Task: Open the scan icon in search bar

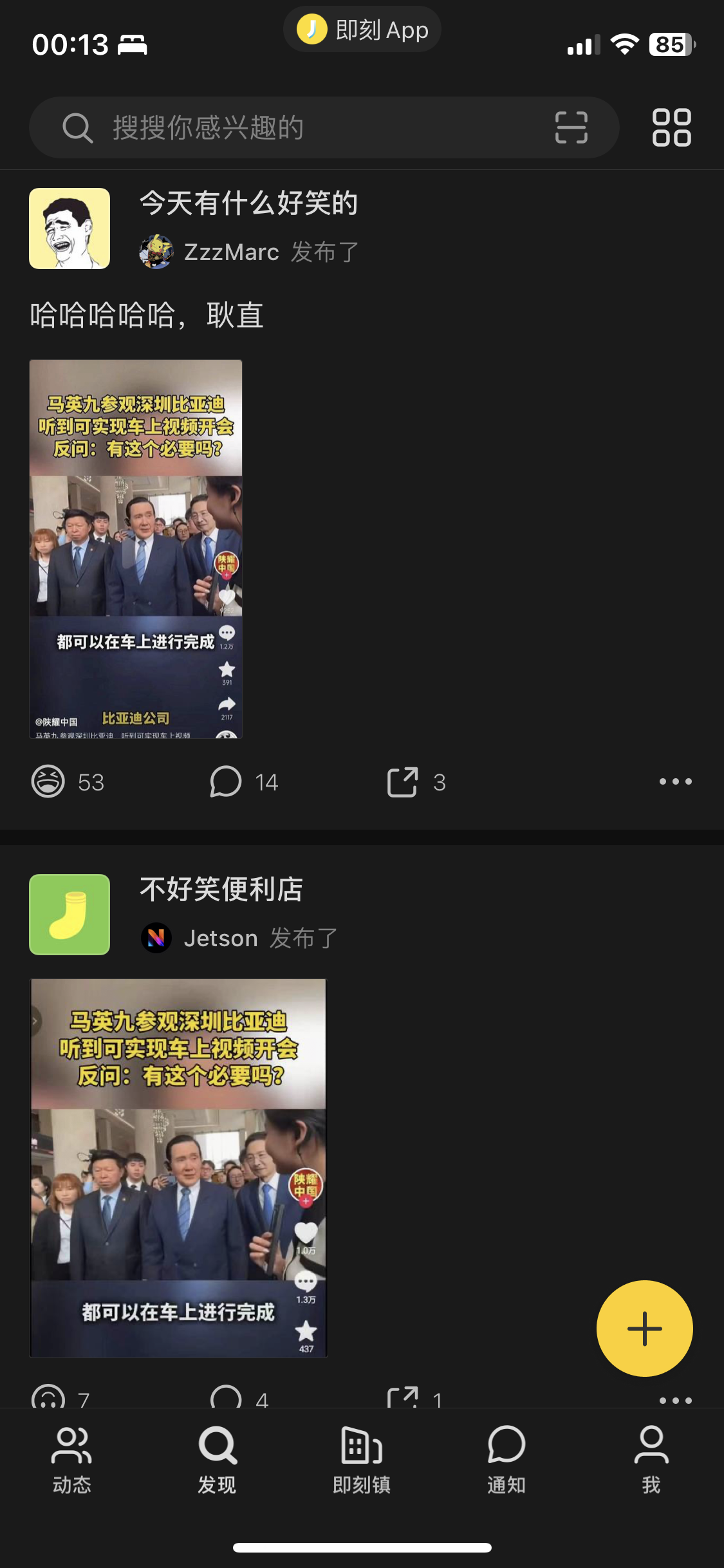Action: (x=571, y=127)
